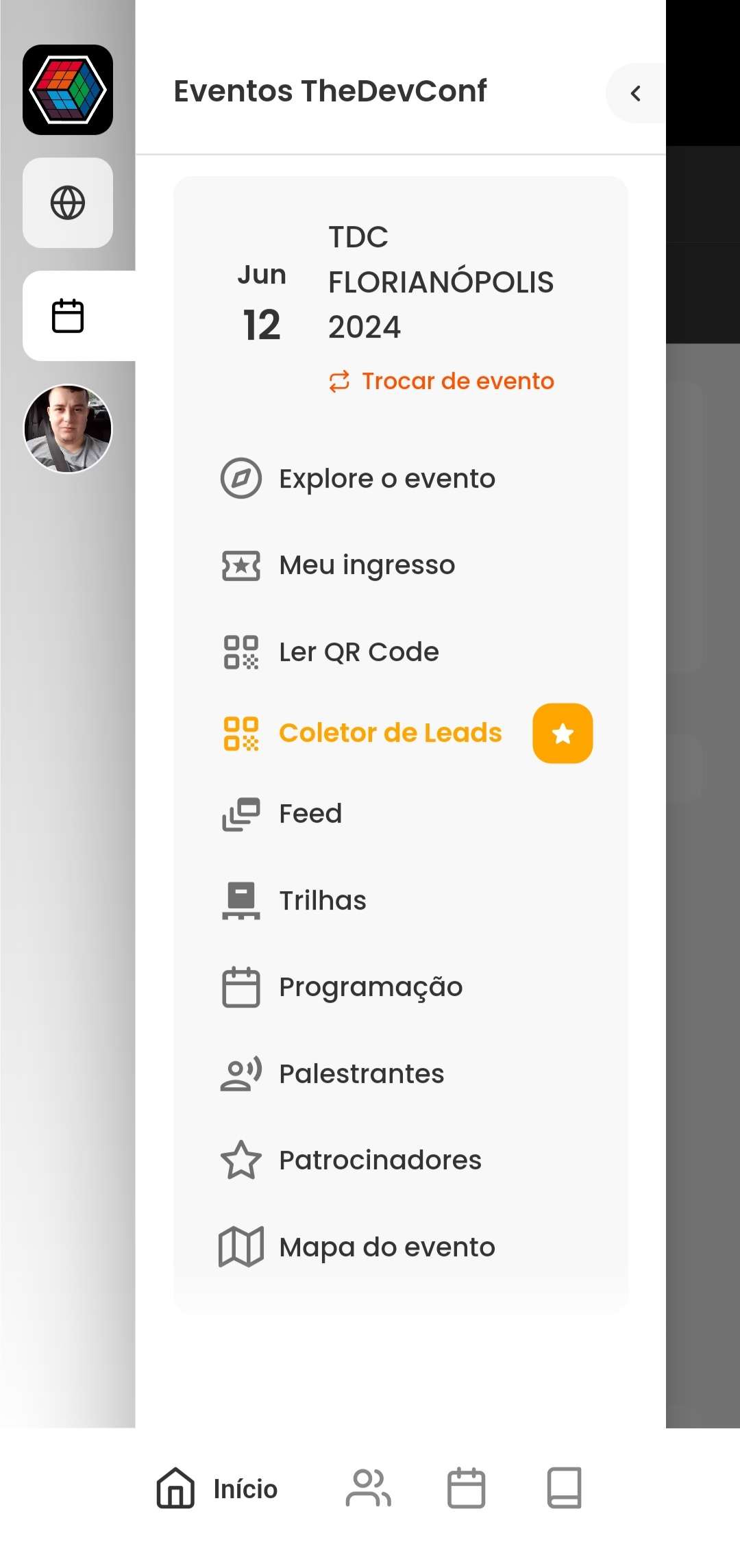
Task: Open Explore o evento
Action: pos(401,478)
